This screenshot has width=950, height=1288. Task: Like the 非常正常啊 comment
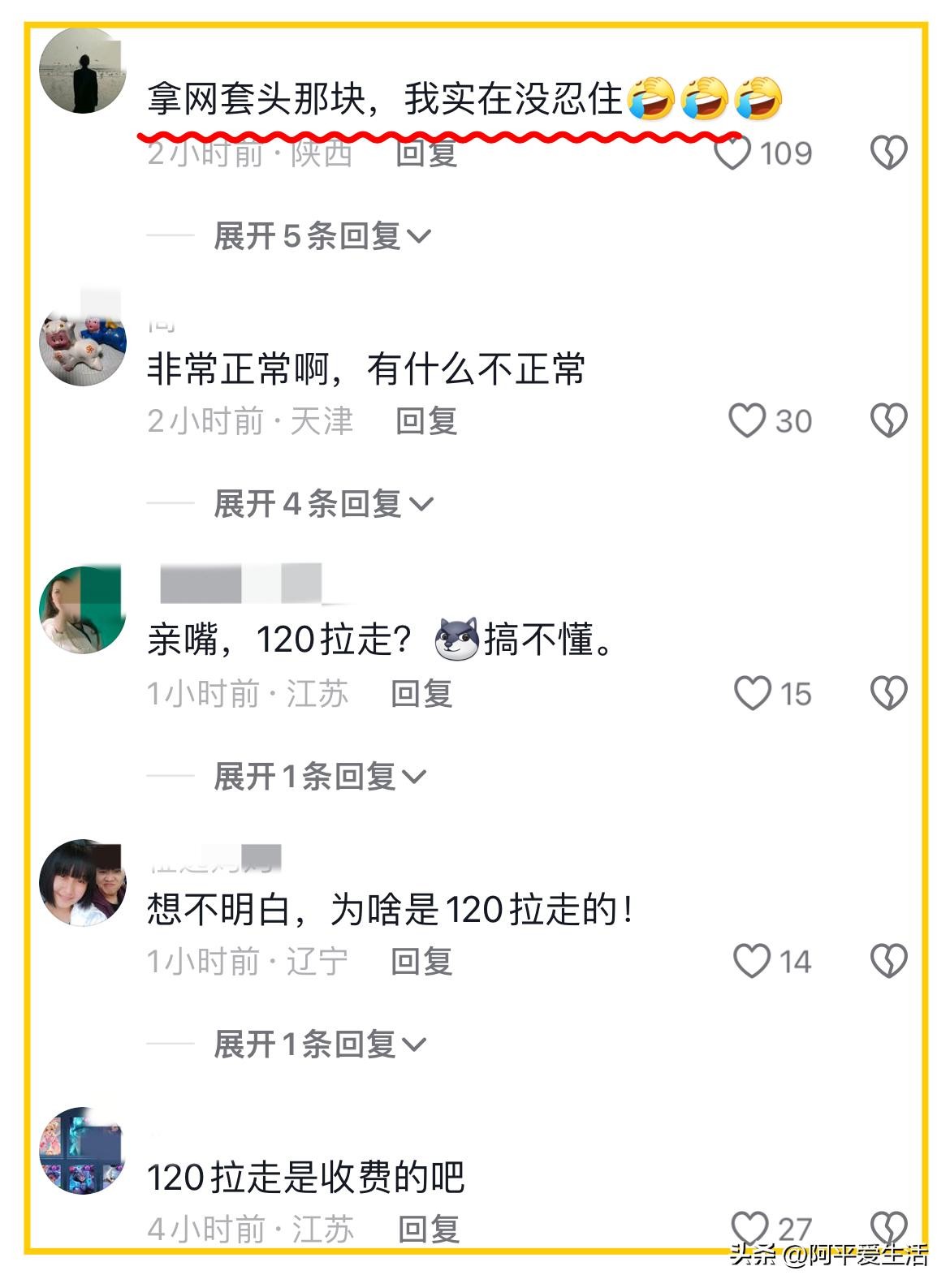pyautogui.click(x=746, y=421)
